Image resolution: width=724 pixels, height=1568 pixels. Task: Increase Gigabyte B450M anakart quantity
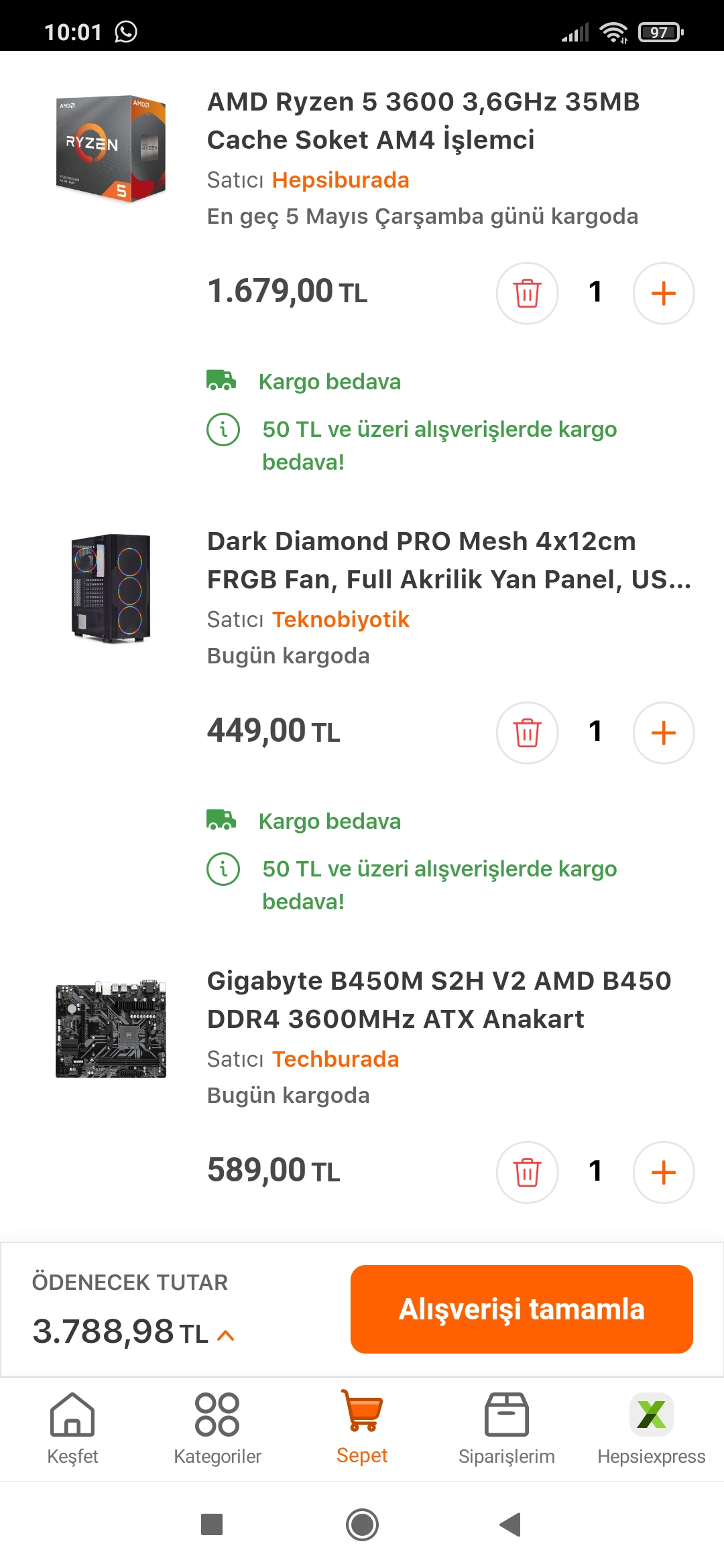[x=663, y=1173]
